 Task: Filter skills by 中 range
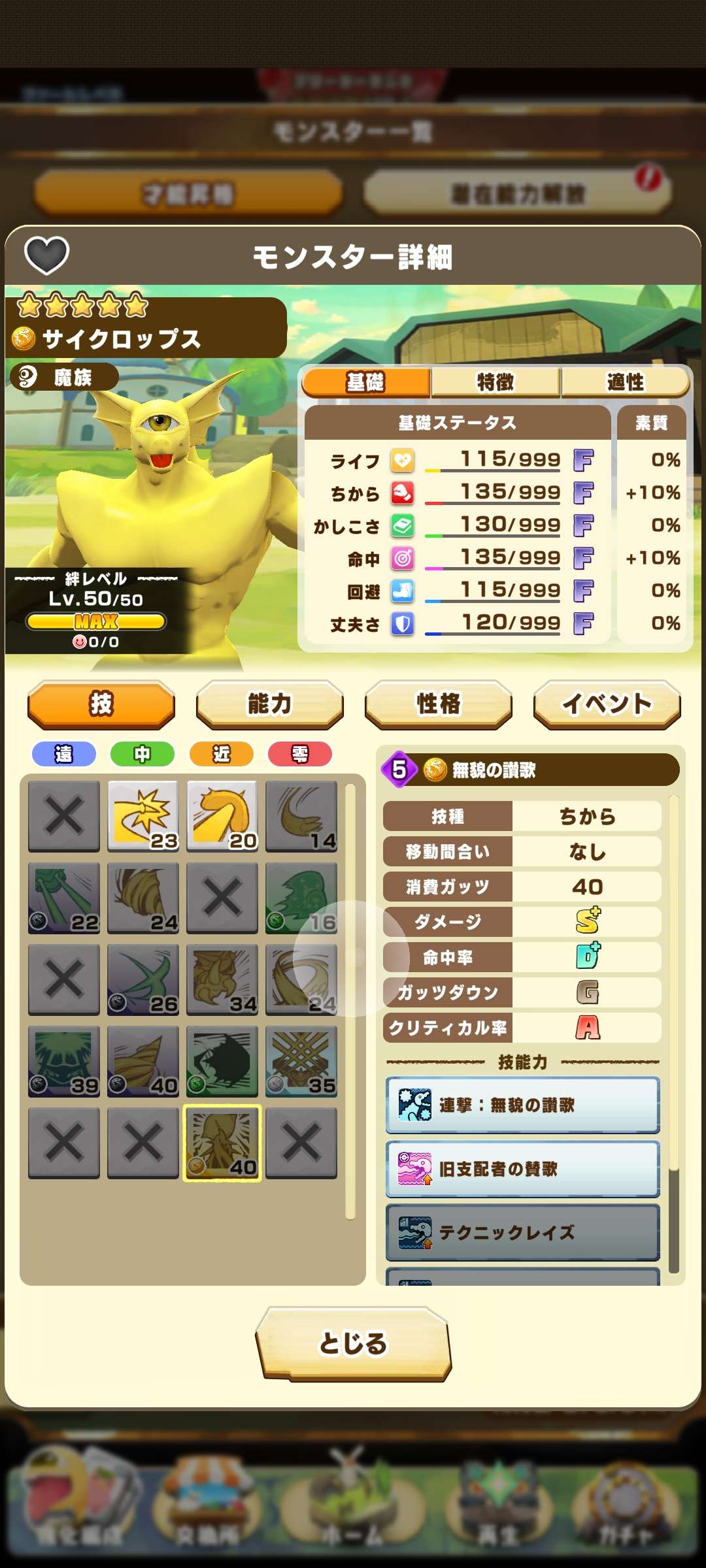pyautogui.click(x=143, y=754)
